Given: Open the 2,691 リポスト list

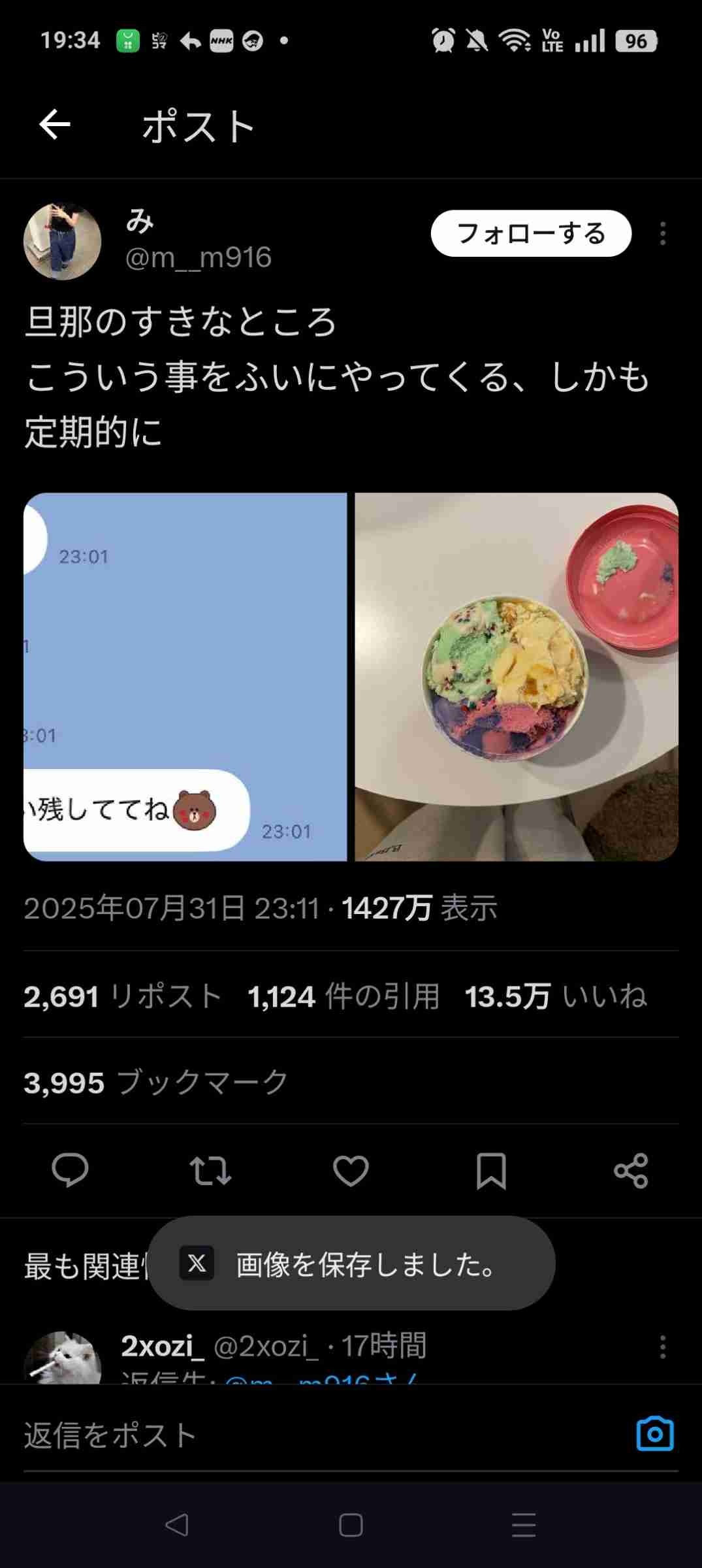Looking at the screenshot, I should 123,996.
